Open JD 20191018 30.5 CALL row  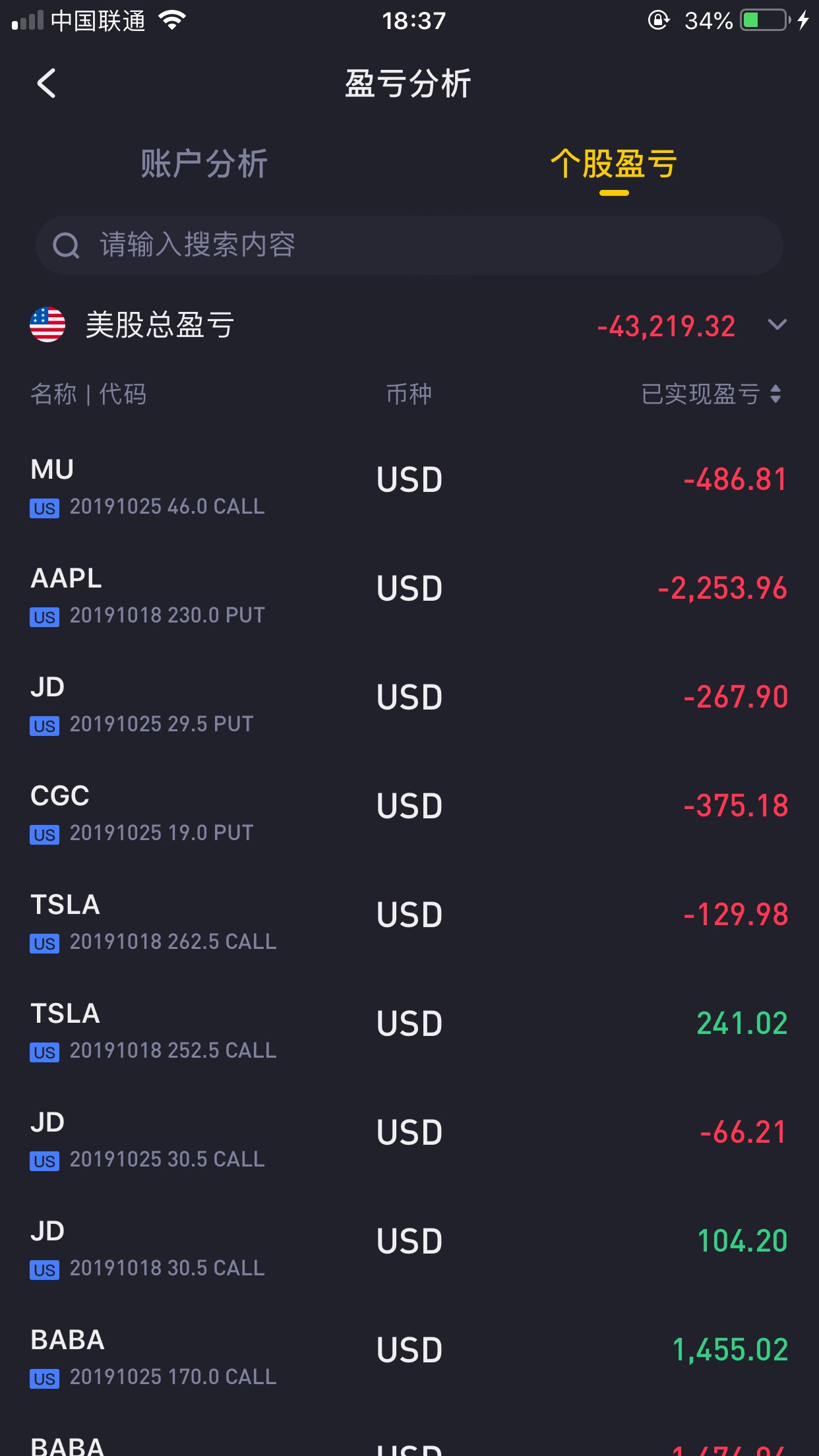(409, 1248)
